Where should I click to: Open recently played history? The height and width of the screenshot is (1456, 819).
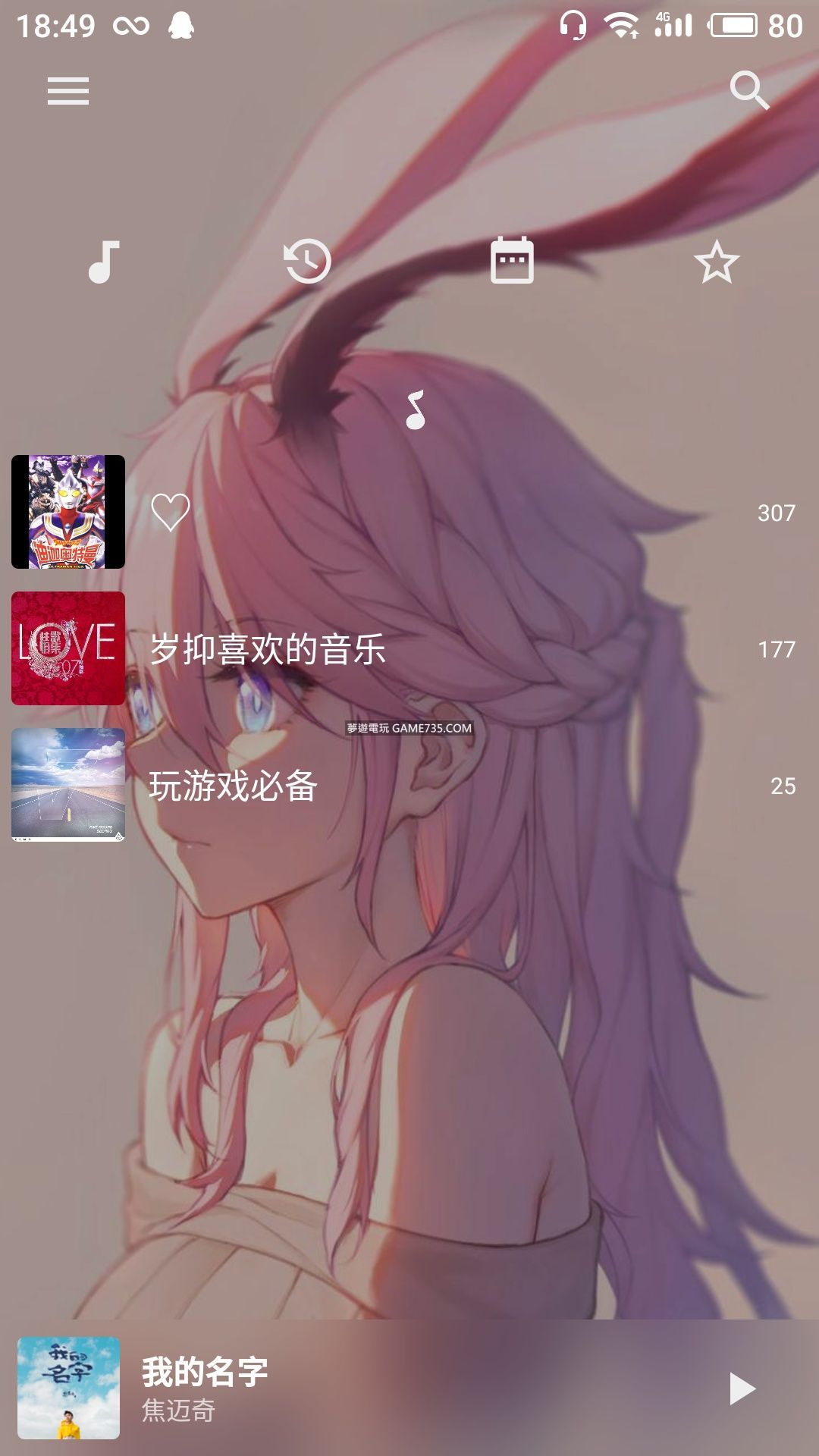coord(307,262)
